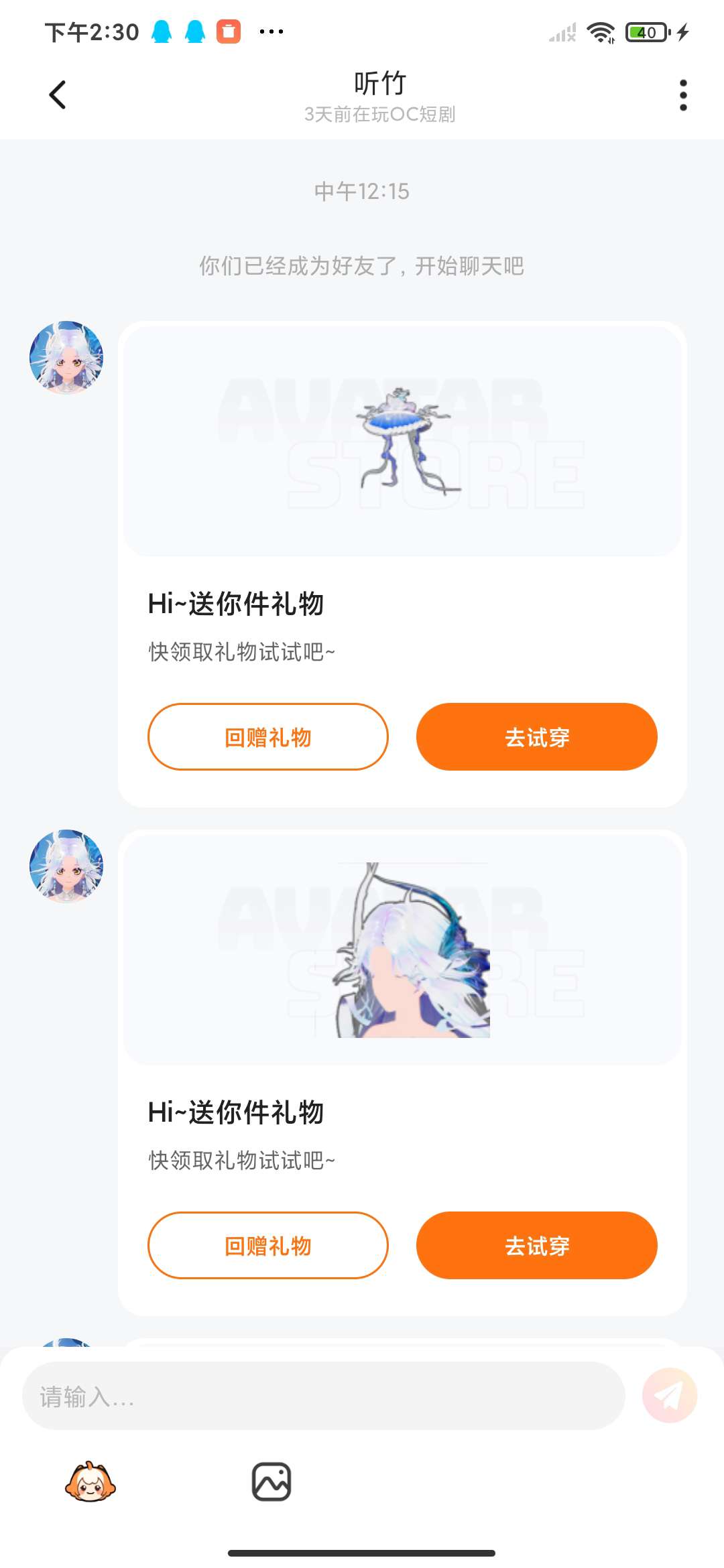Open 听竹's avatar beside the jellyfish gift

click(66, 358)
